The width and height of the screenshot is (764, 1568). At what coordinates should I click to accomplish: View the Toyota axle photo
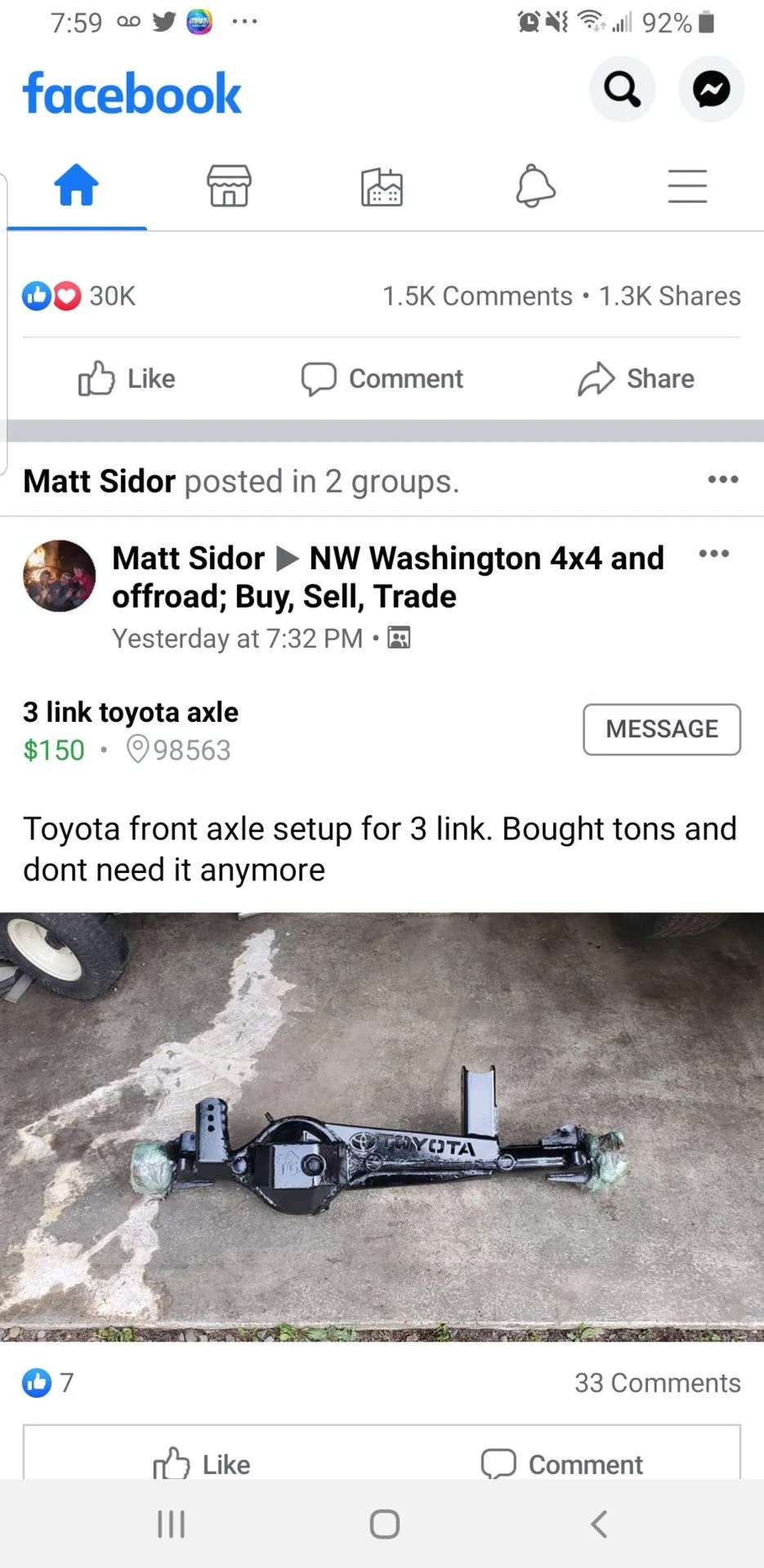tap(382, 1125)
